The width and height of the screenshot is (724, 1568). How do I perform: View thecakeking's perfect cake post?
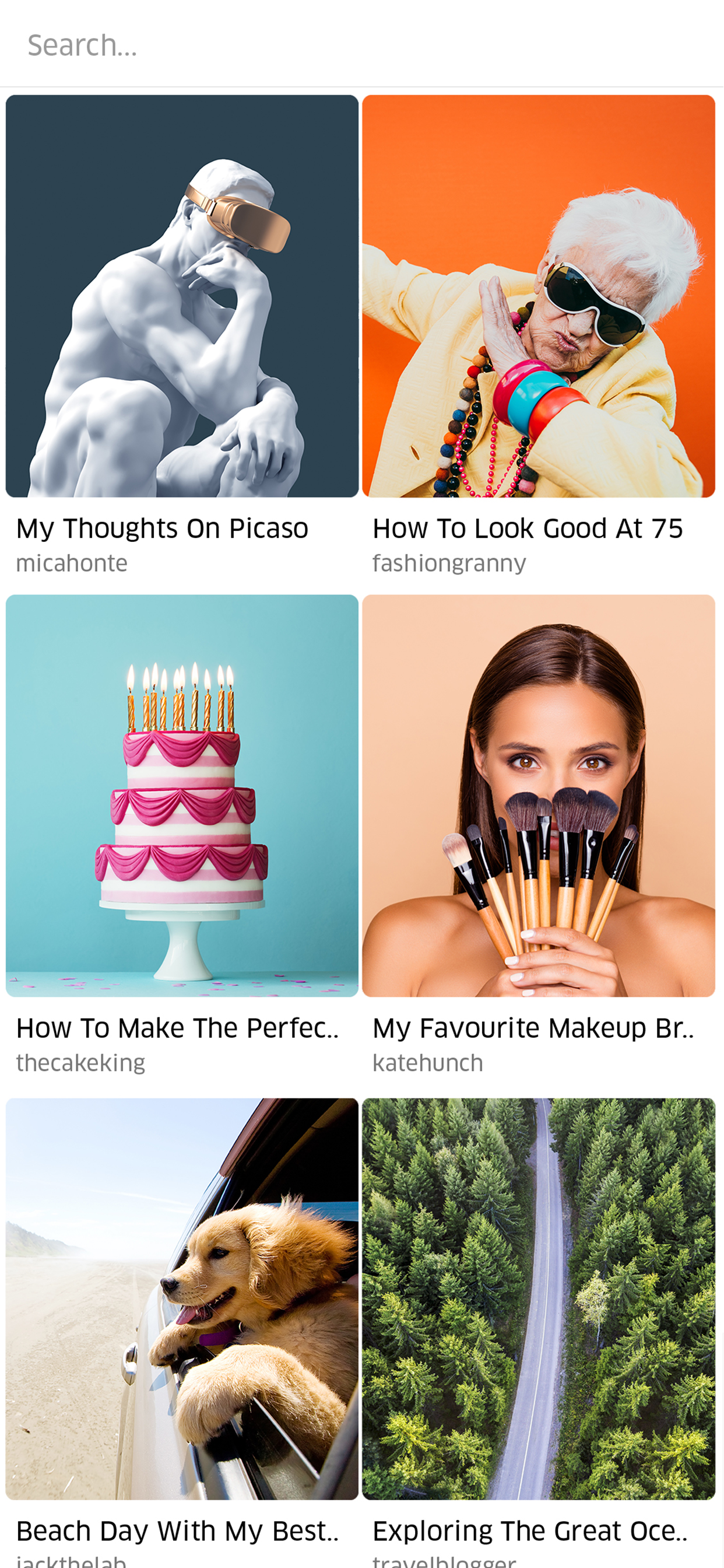pyautogui.click(x=182, y=796)
